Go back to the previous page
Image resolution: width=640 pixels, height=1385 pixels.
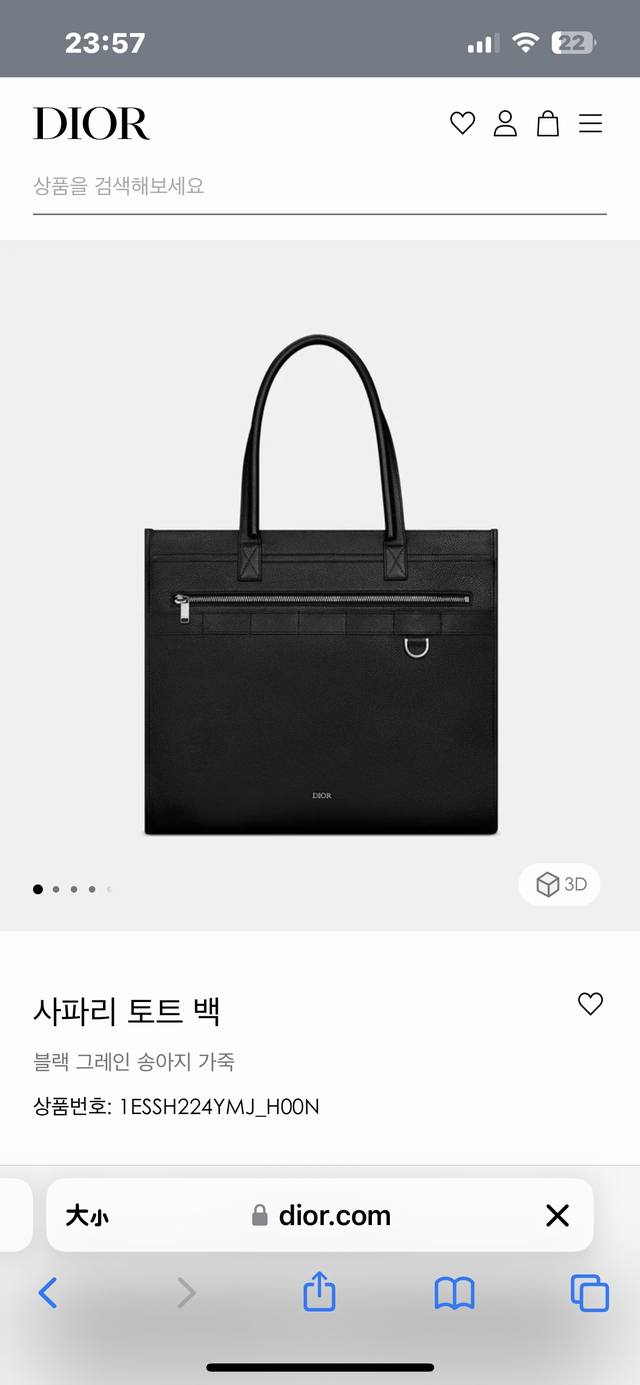click(x=48, y=1294)
